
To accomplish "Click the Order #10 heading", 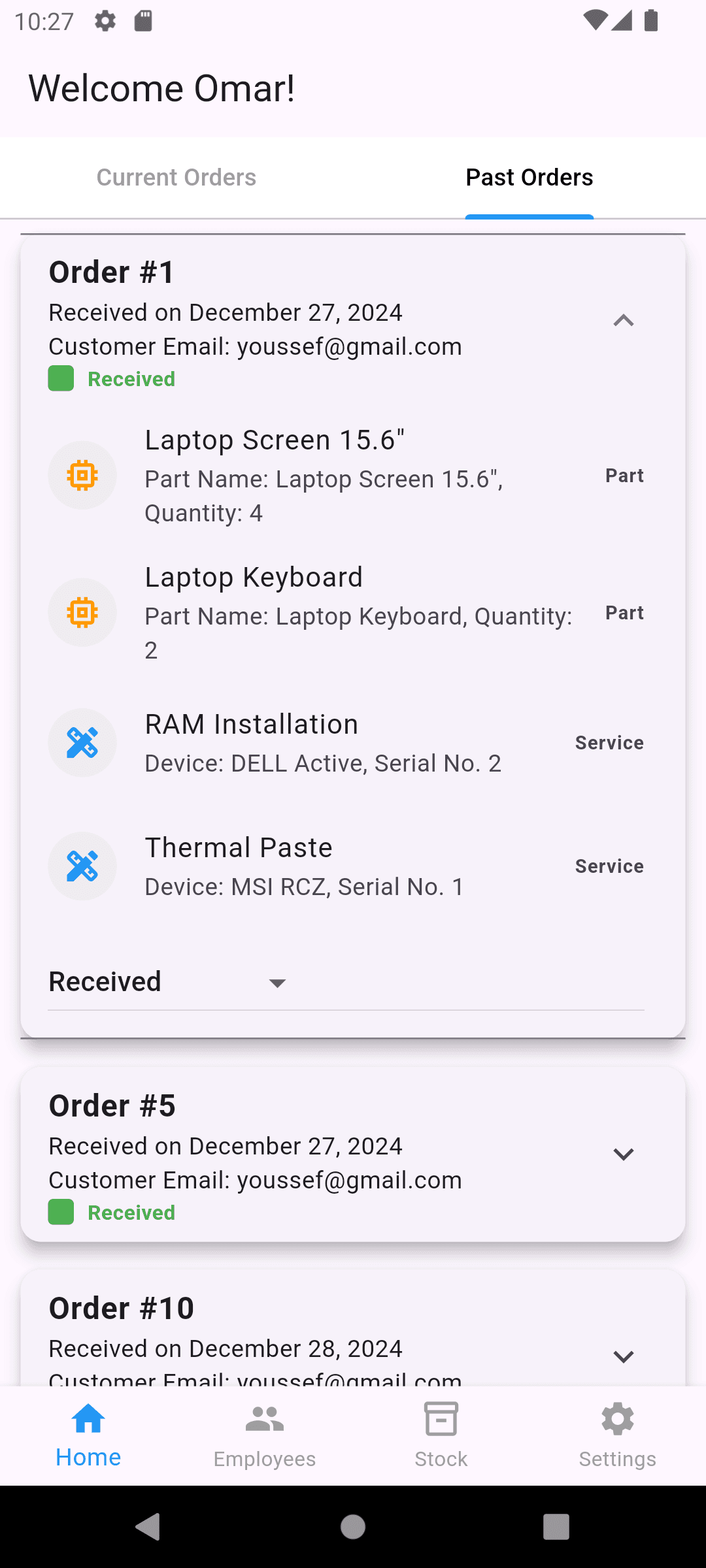I will (121, 1307).
